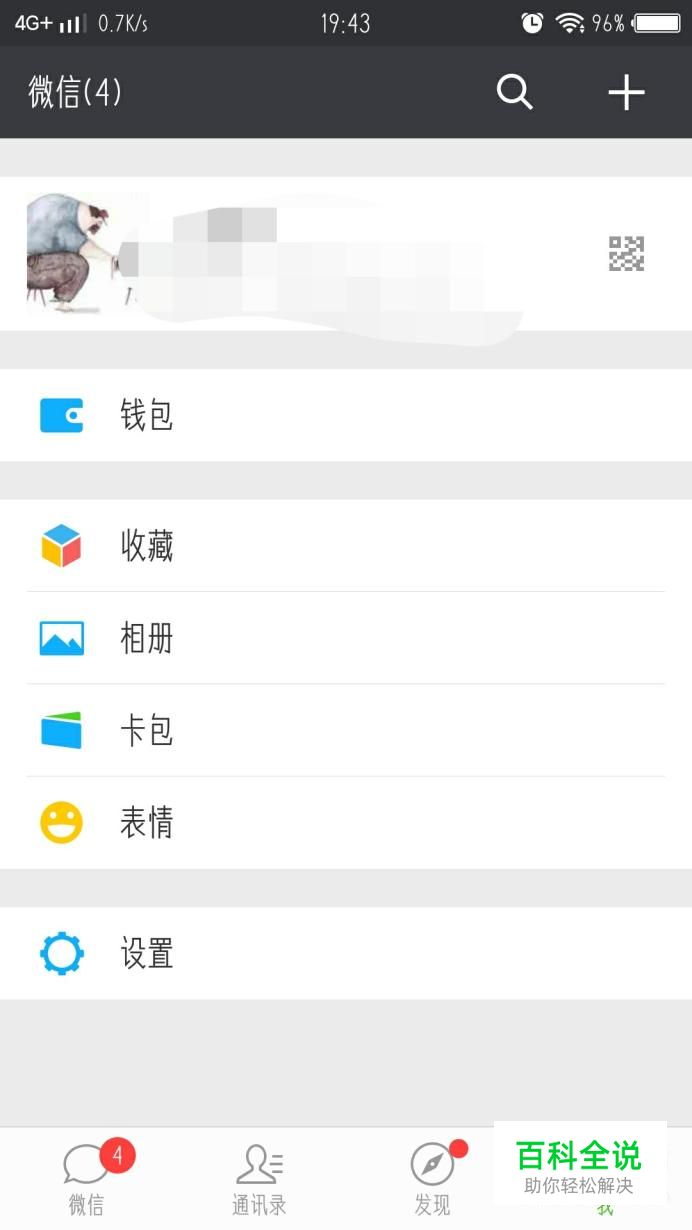Switch to the 微信 chats tab

pyautogui.click(x=87, y=1178)
